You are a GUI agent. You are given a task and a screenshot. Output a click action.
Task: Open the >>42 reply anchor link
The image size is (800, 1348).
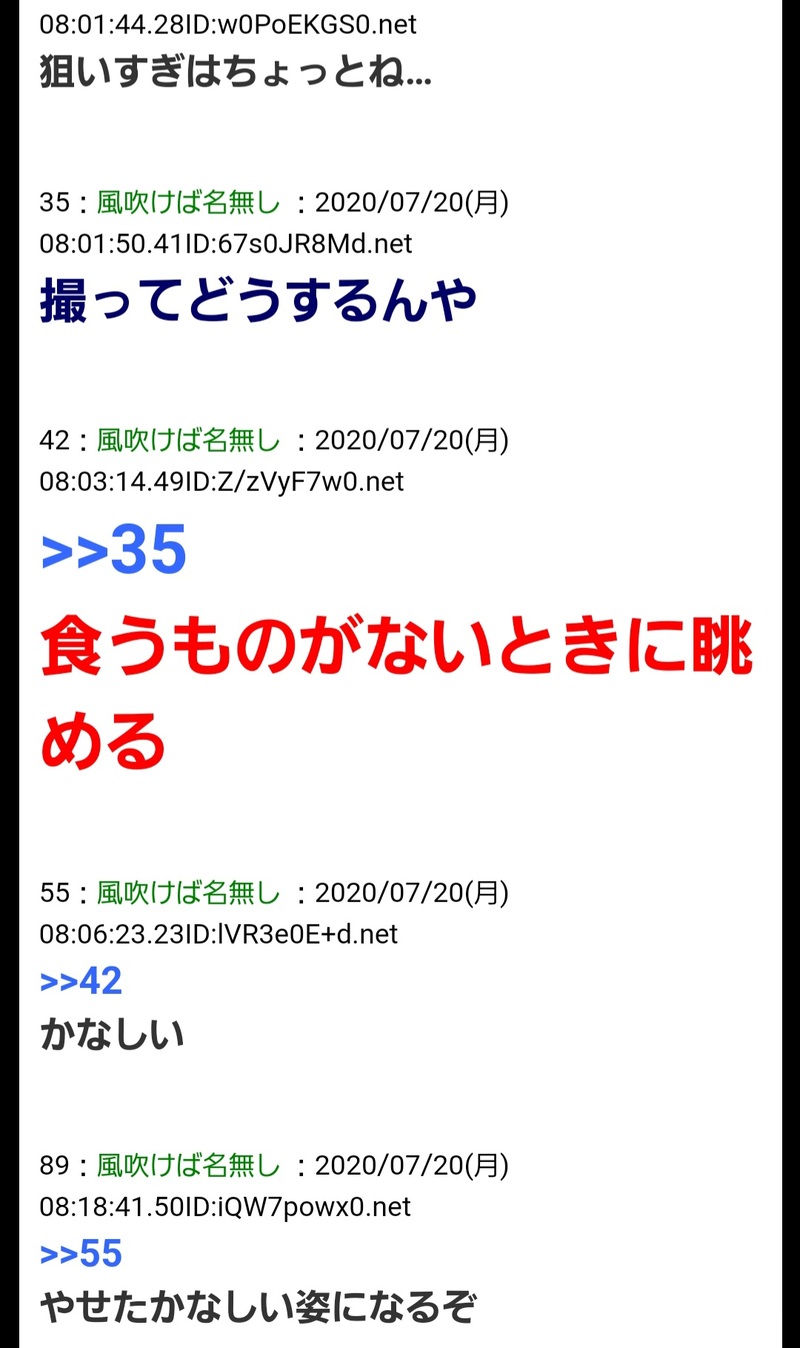coord(81,981)
